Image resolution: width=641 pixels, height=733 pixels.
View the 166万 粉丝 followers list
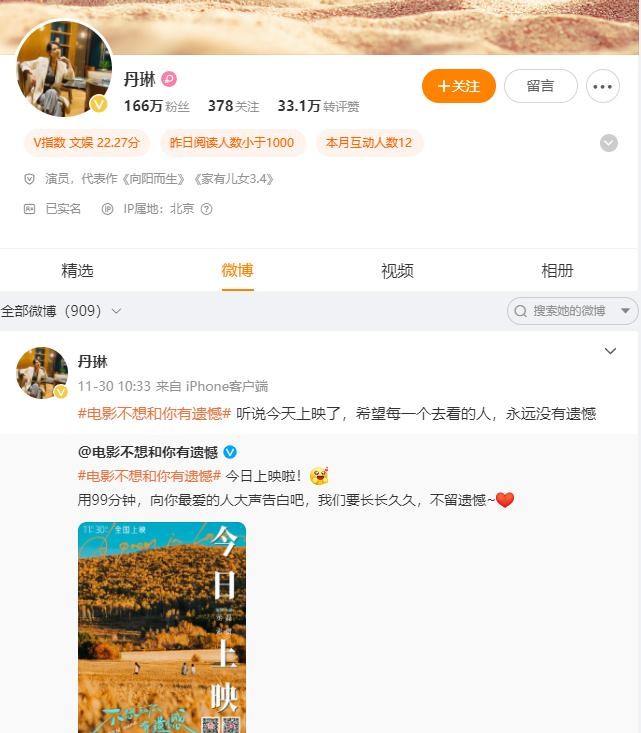coord(156,106)
